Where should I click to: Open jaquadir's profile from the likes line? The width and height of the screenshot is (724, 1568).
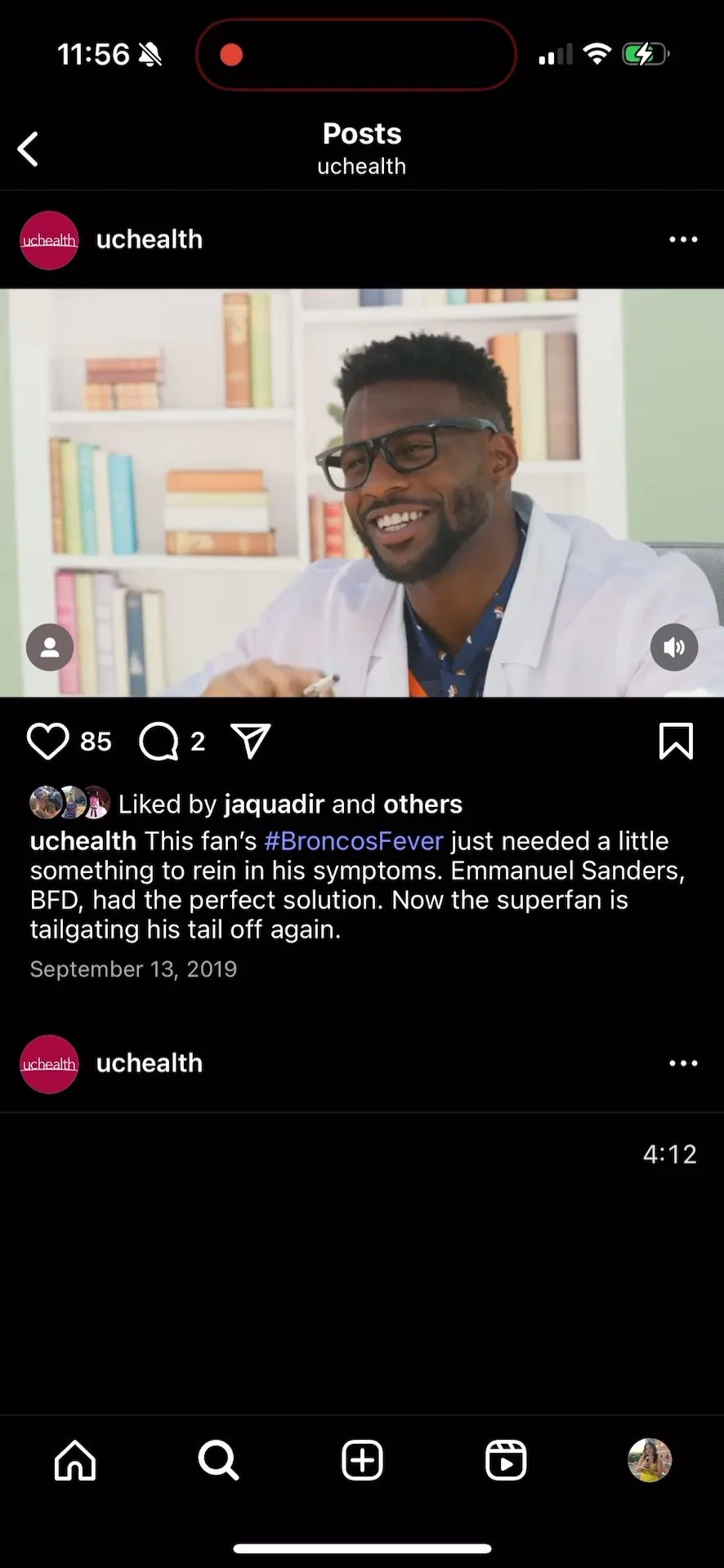pyautogui.click(x=274, y=804)
